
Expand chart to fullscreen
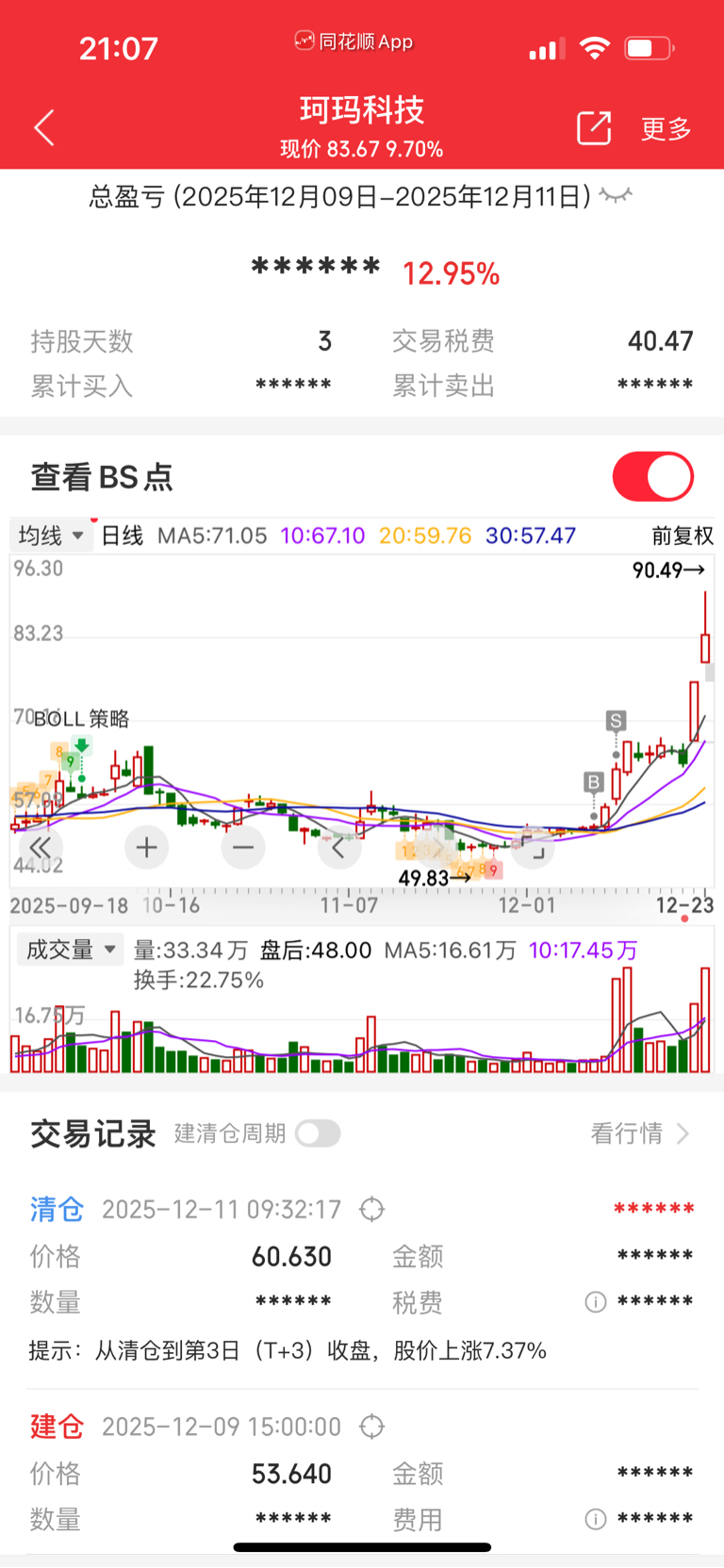click(x=534, y=847)
